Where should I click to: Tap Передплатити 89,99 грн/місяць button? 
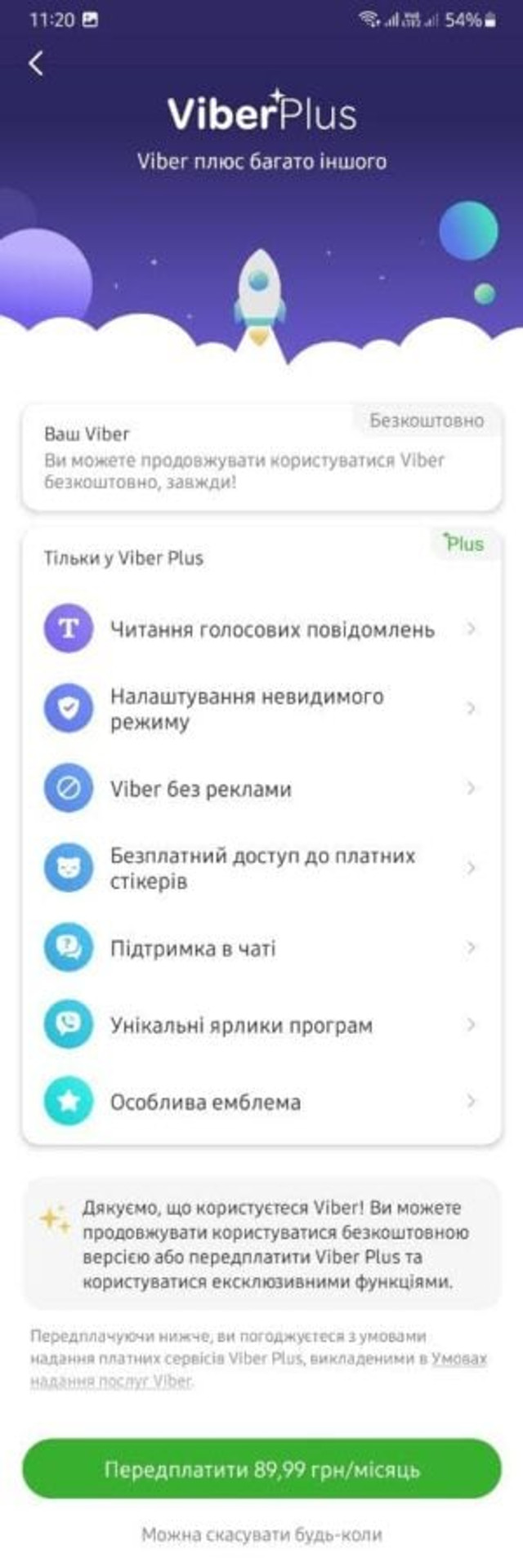261,1470
